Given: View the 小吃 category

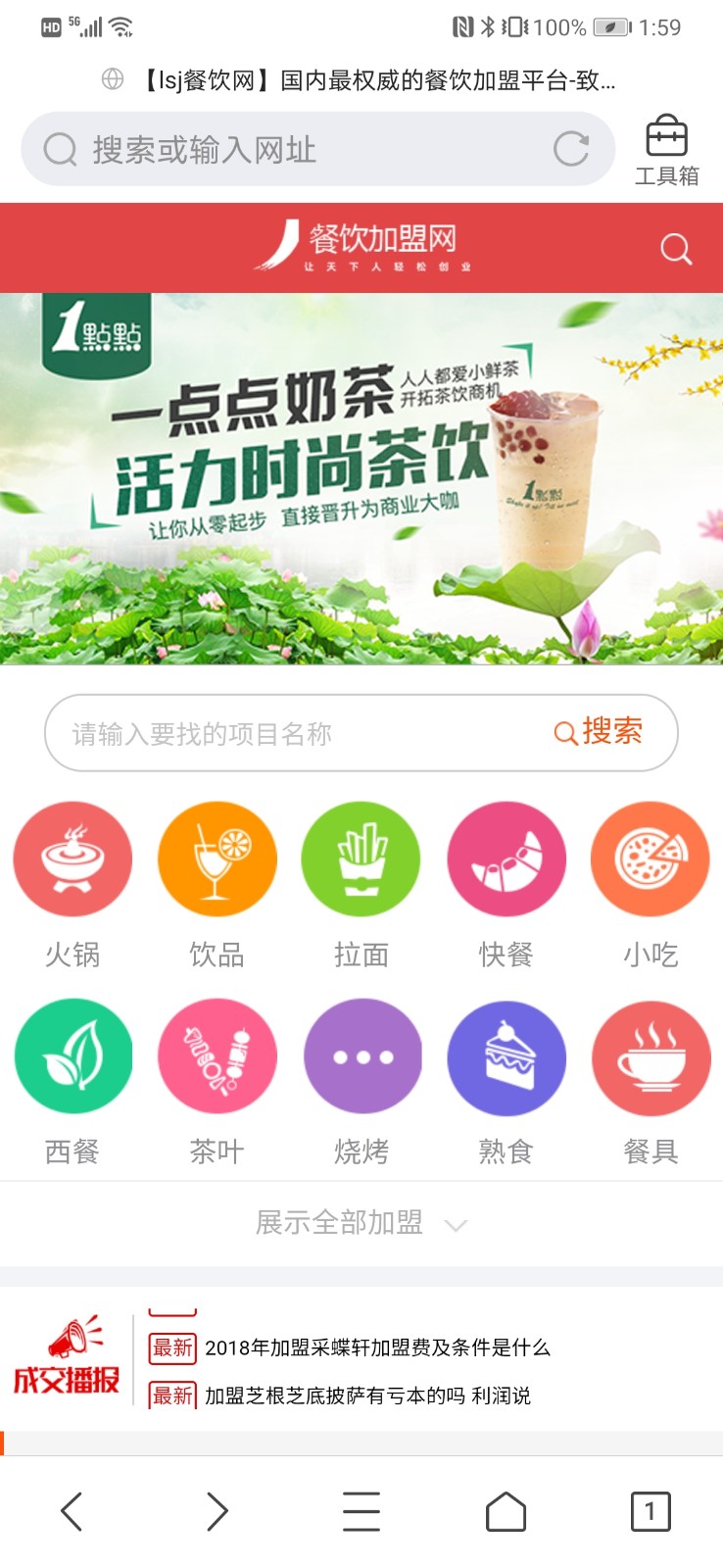Looking at the screenshot, I should (x=651, y=860).
